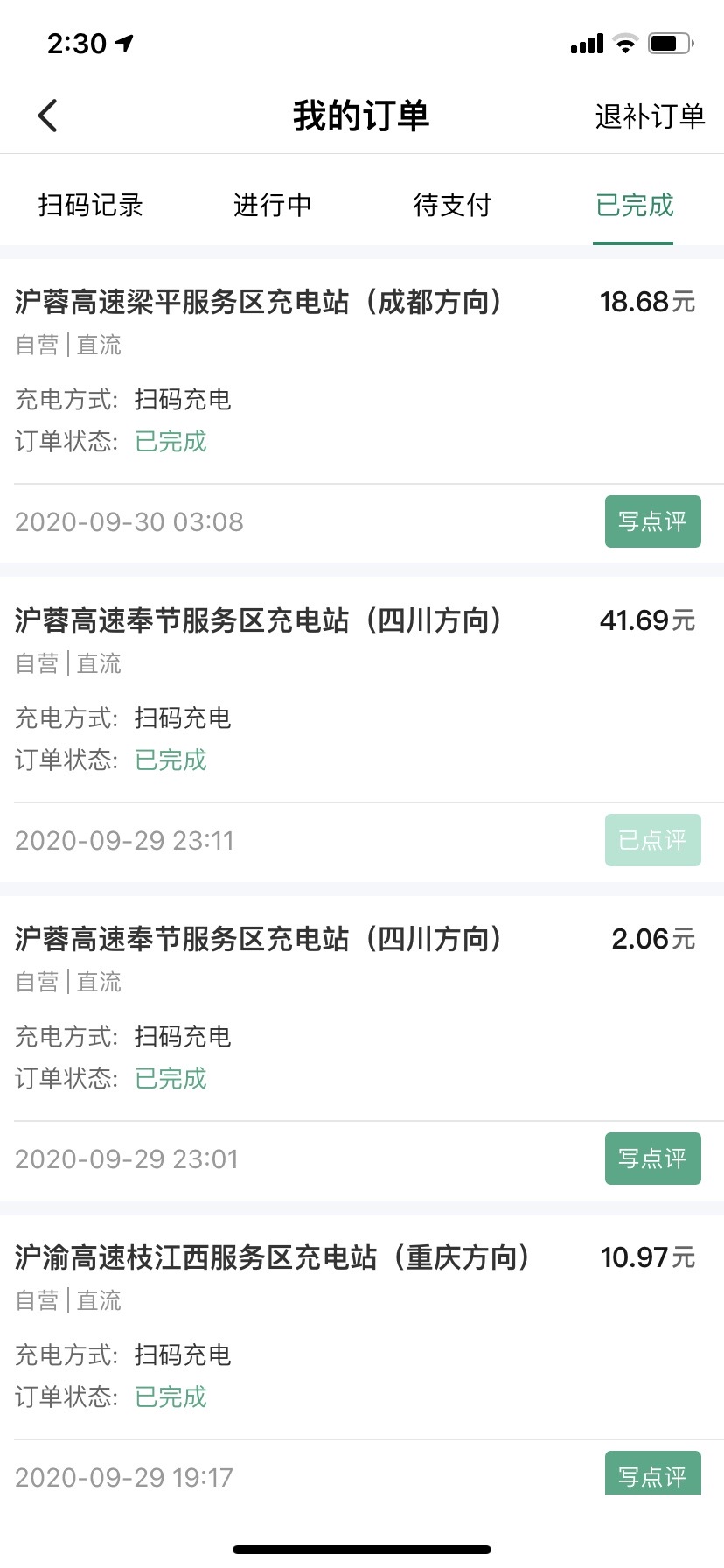Tap the green 已完成 status text

[x=171, y=442]
